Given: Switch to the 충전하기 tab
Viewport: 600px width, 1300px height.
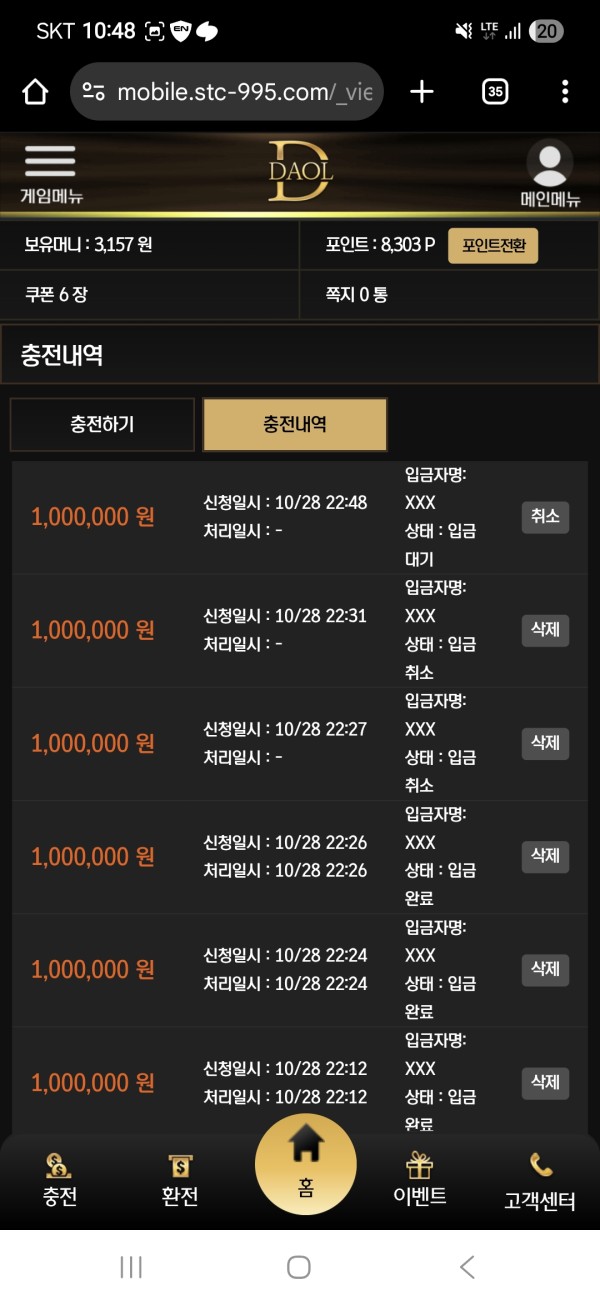Looking at the screenshot, I should (x=102, y=424).
